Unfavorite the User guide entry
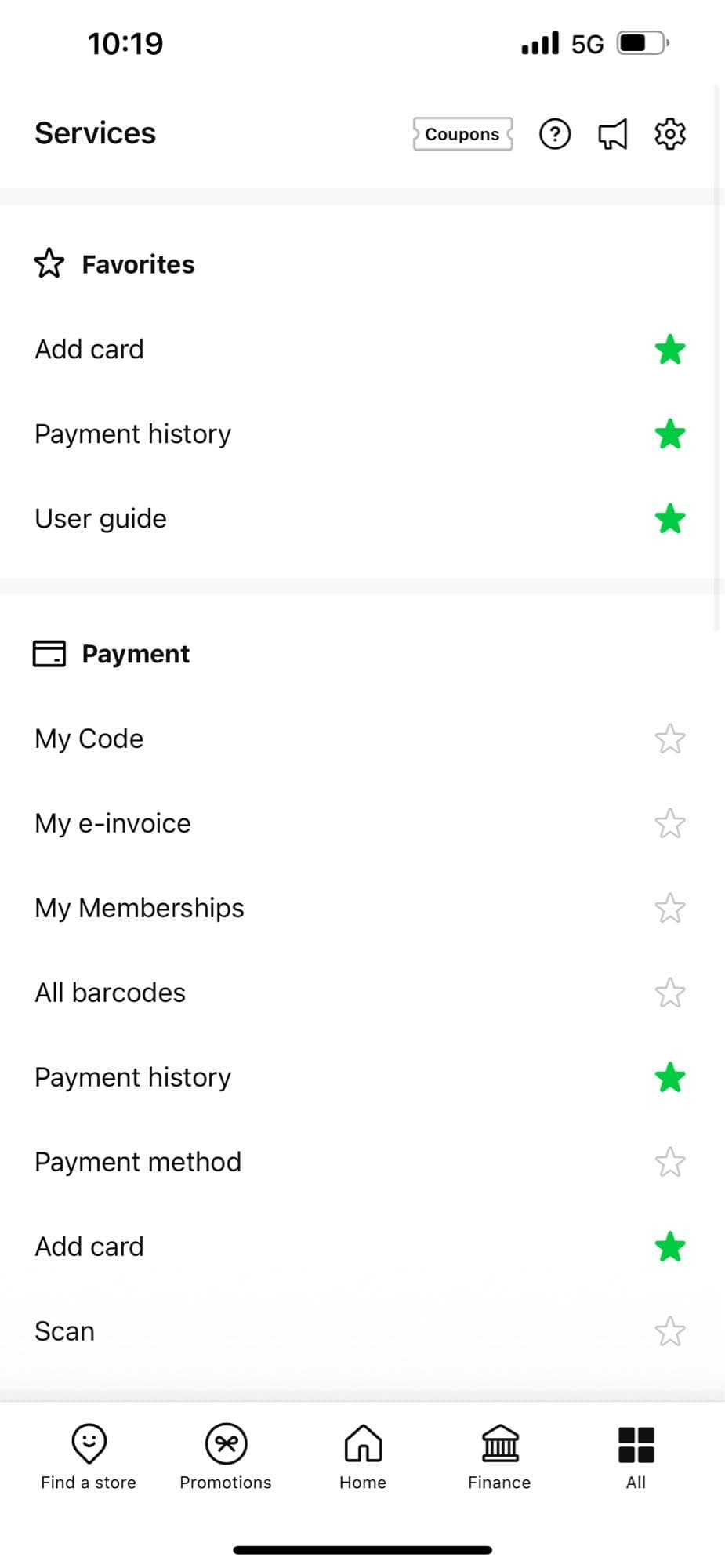 pyautogui.click(x=670, y=518)
